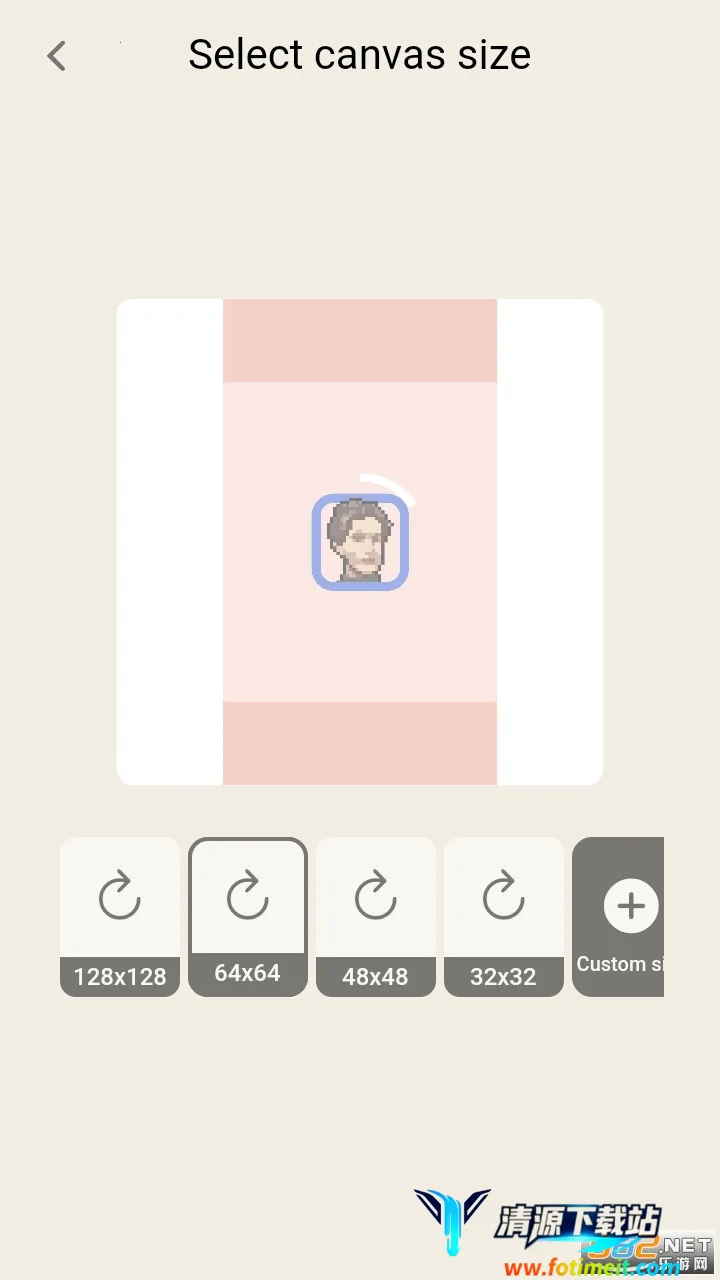Image resolution: width=720 pixels, height=1280 pixels.
Task: Select the 128x128 canvas size
Action: [x=120, y=916]
